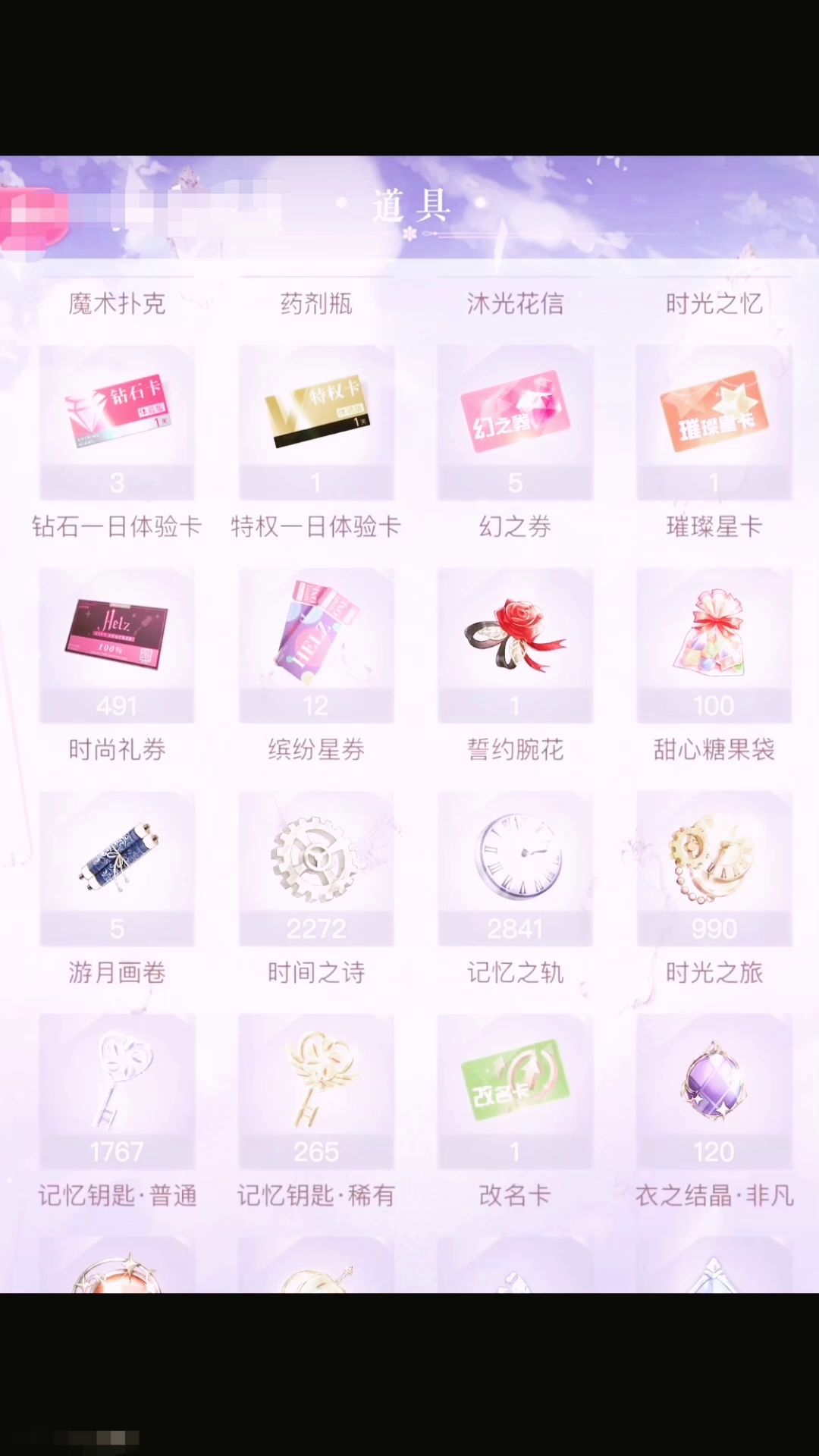Select the 时间之诗 gear item
Viewport: 819px width, 1456px height.
point(316,869)
